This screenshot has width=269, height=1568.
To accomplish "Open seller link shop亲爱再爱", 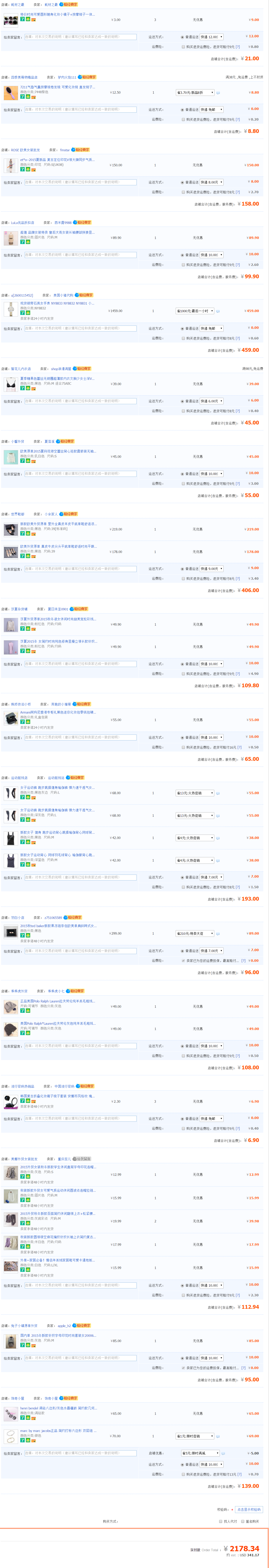I will pos(61,369).
